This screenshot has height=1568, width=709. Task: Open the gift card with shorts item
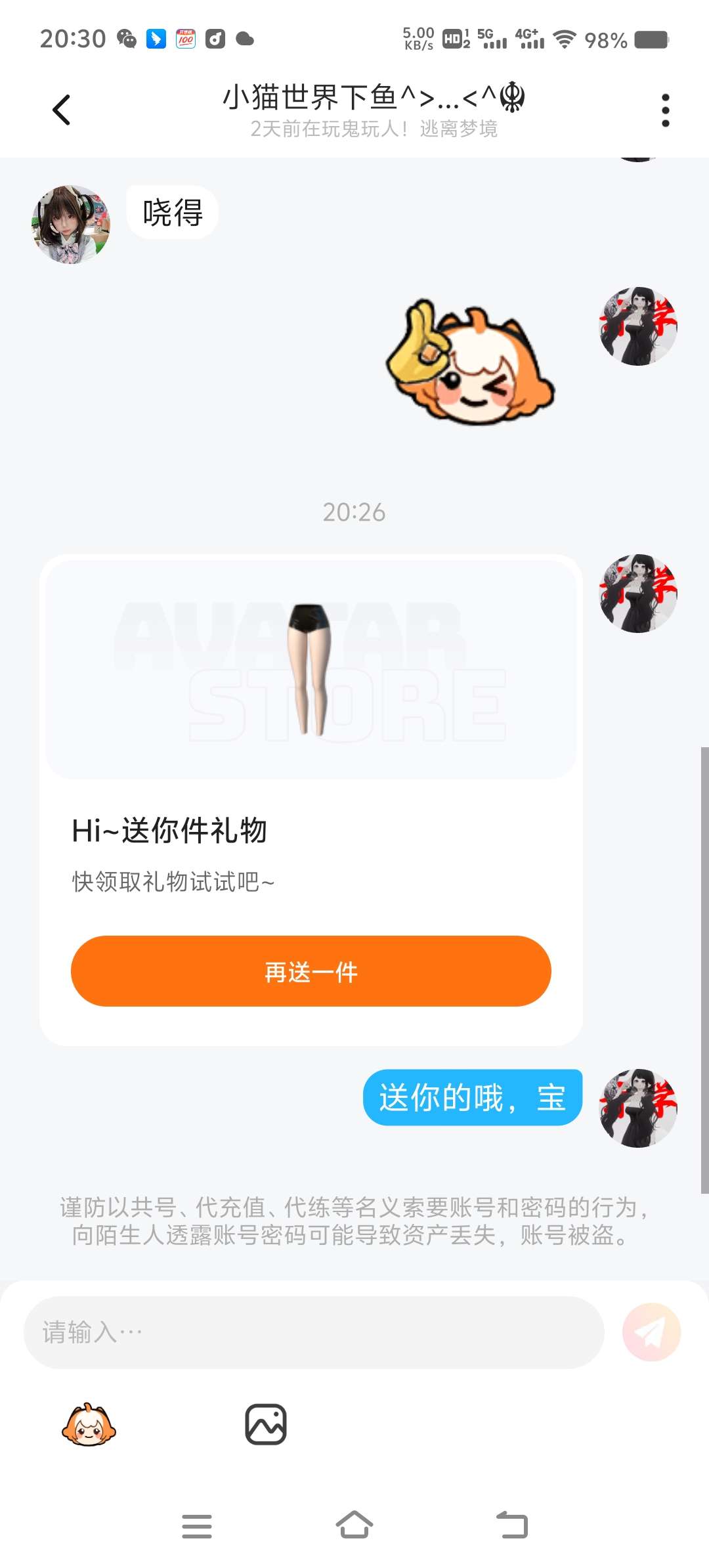coord(311,800)
